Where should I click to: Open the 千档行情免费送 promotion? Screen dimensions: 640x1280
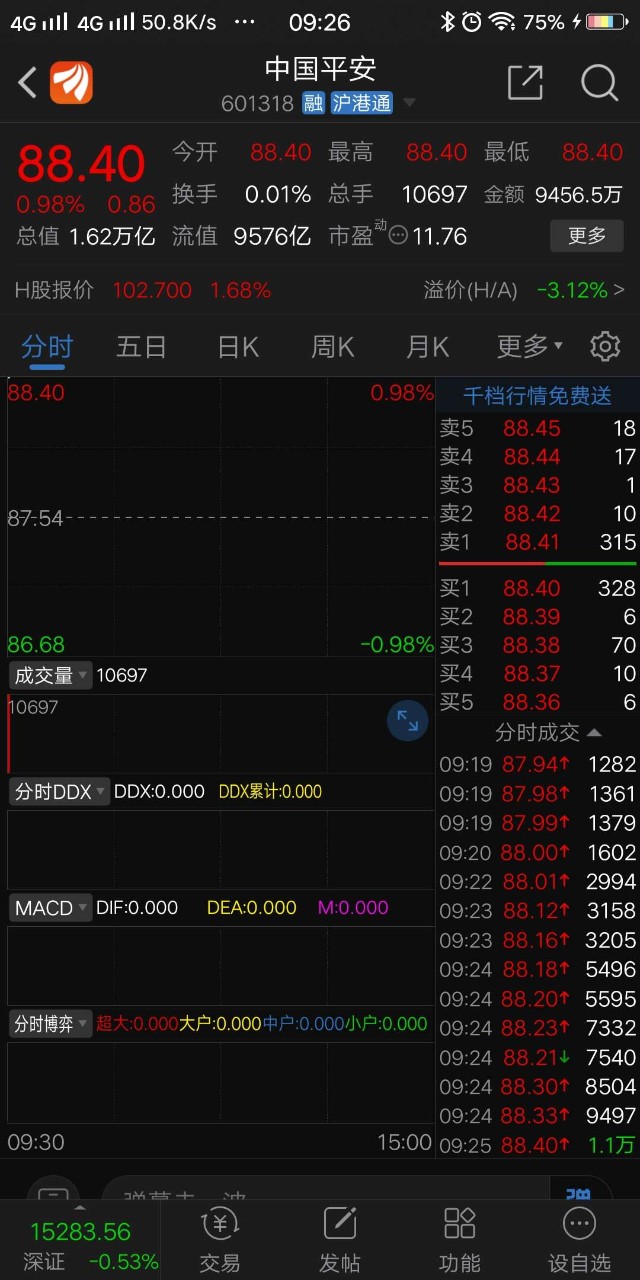click(537, 396)
